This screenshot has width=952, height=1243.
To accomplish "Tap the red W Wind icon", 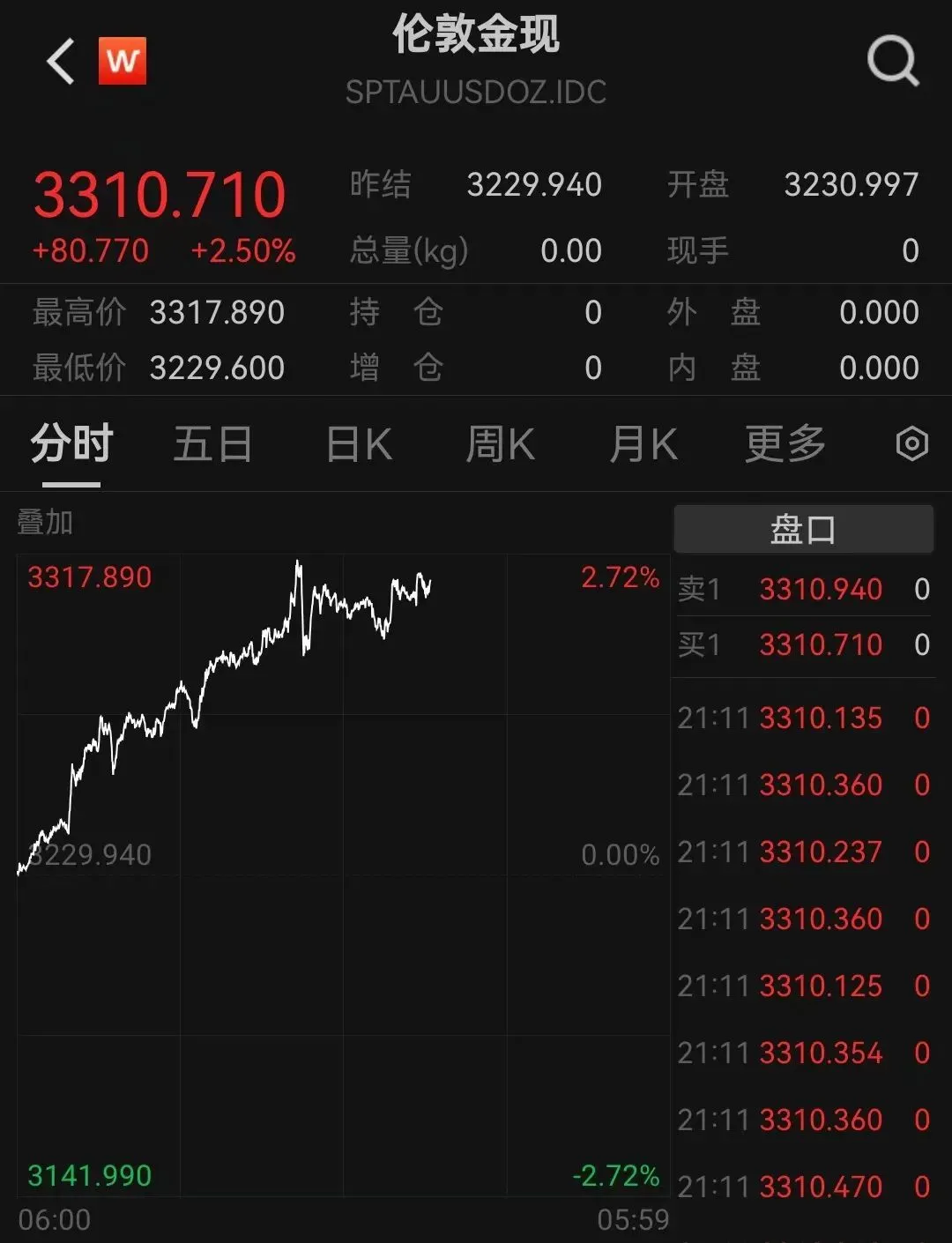I will click(x=122, y=61).
